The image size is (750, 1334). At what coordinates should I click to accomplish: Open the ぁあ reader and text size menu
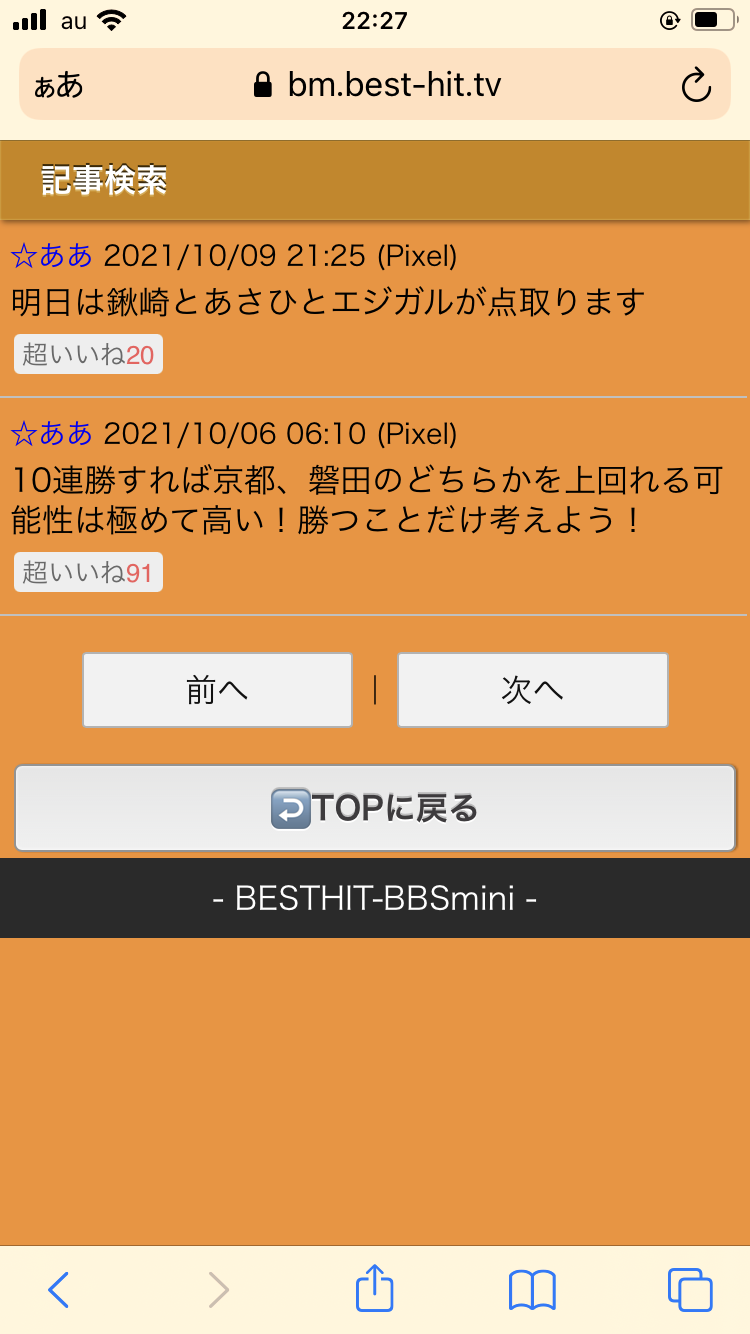58,86
